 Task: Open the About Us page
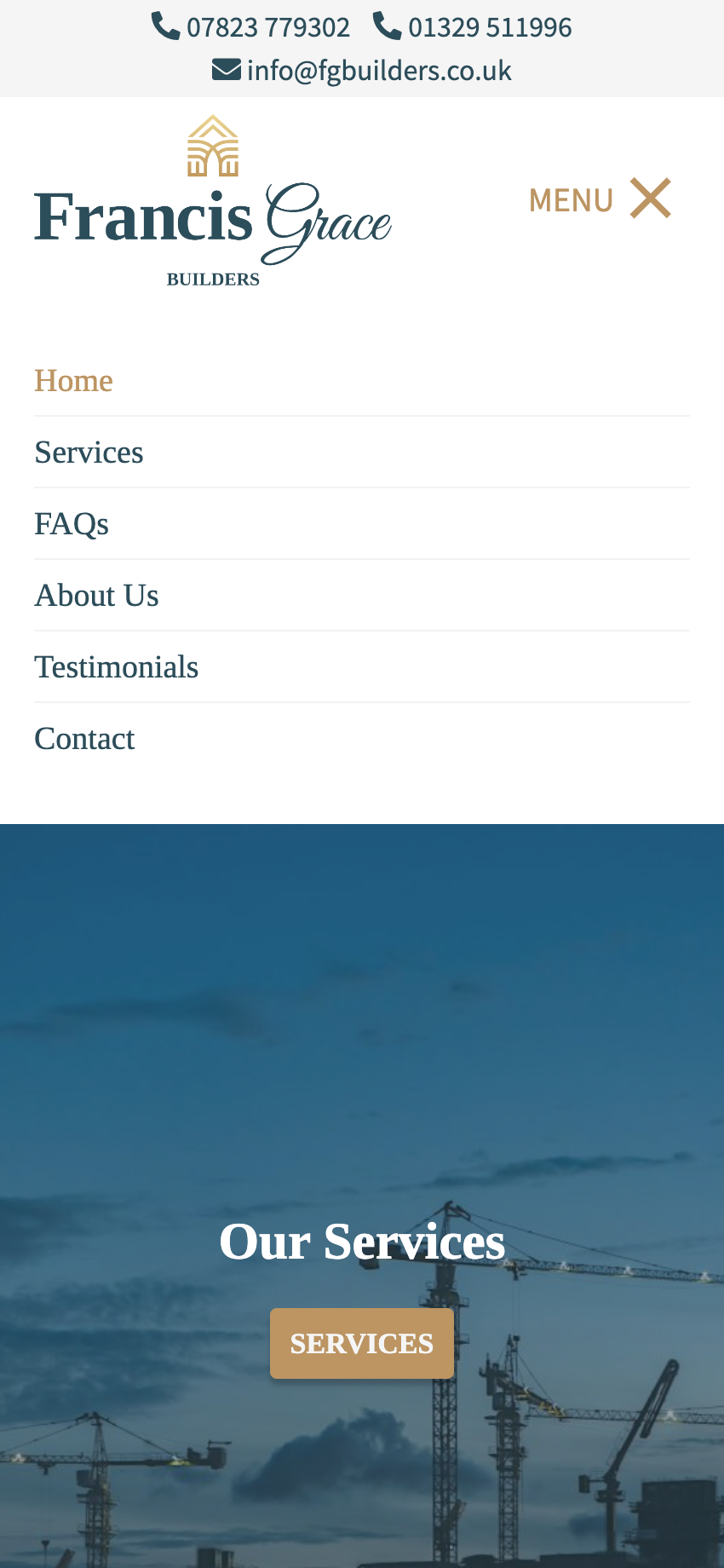coord(97,596)
